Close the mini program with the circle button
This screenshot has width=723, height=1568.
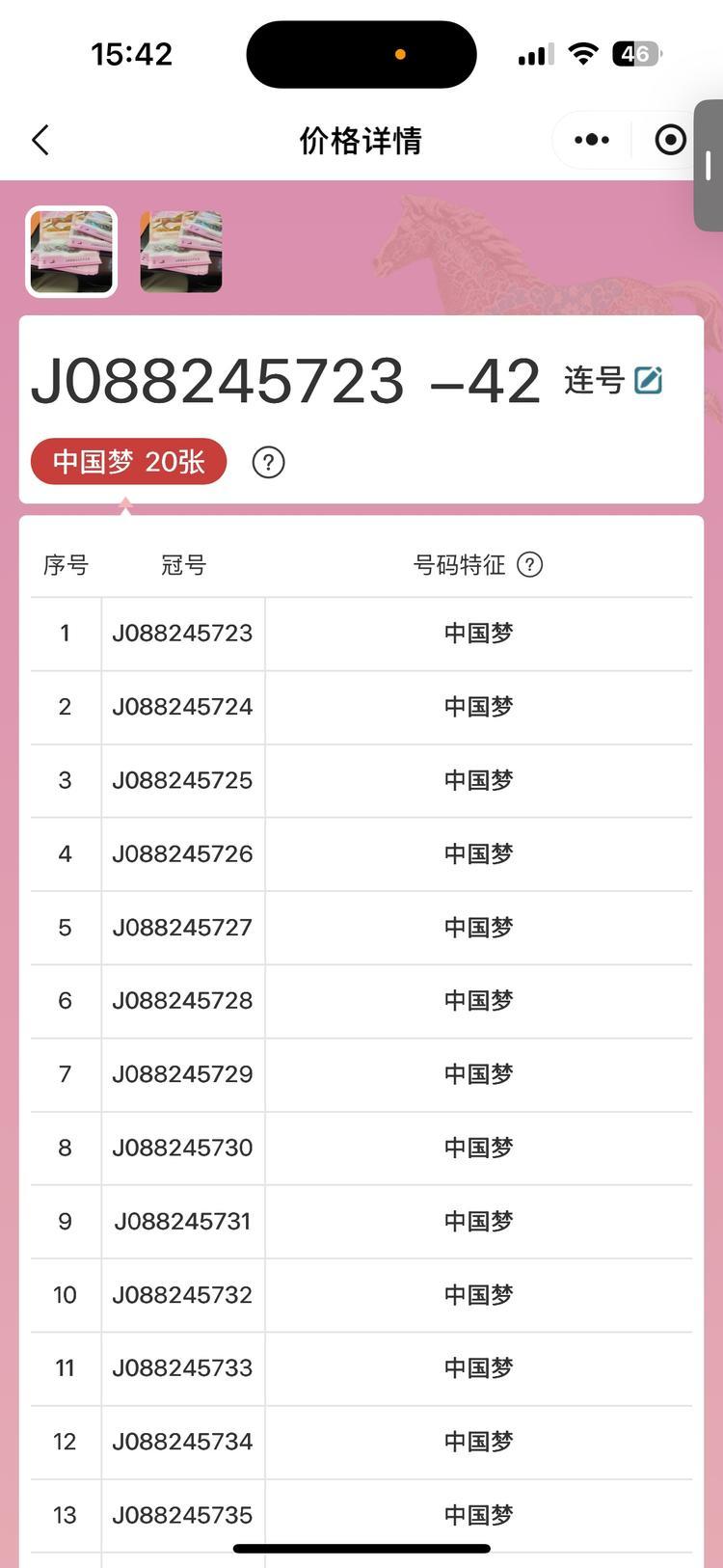coord(670,141)
